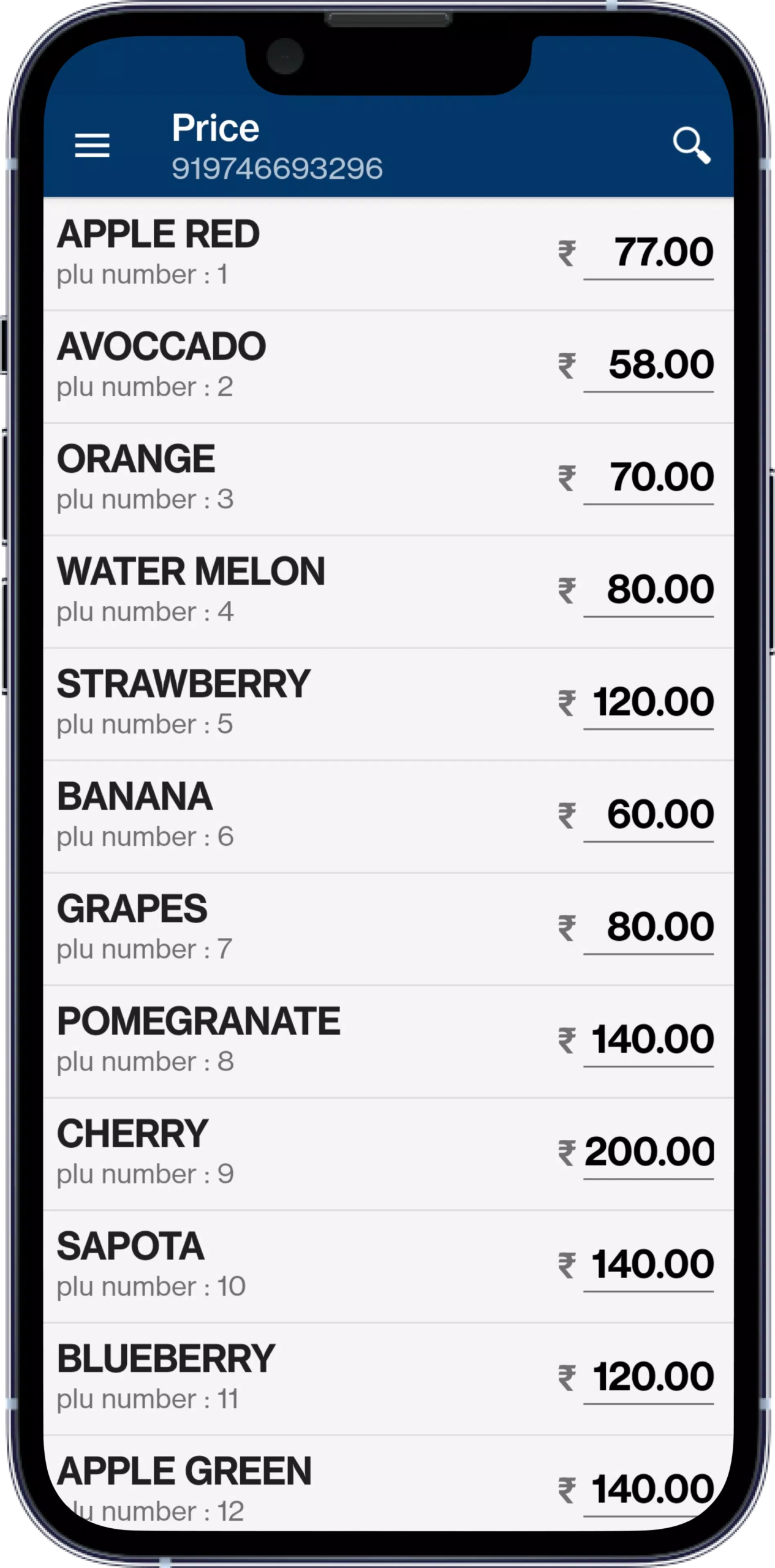Change the BLUEBERRY price field

tap(648, 1378)
